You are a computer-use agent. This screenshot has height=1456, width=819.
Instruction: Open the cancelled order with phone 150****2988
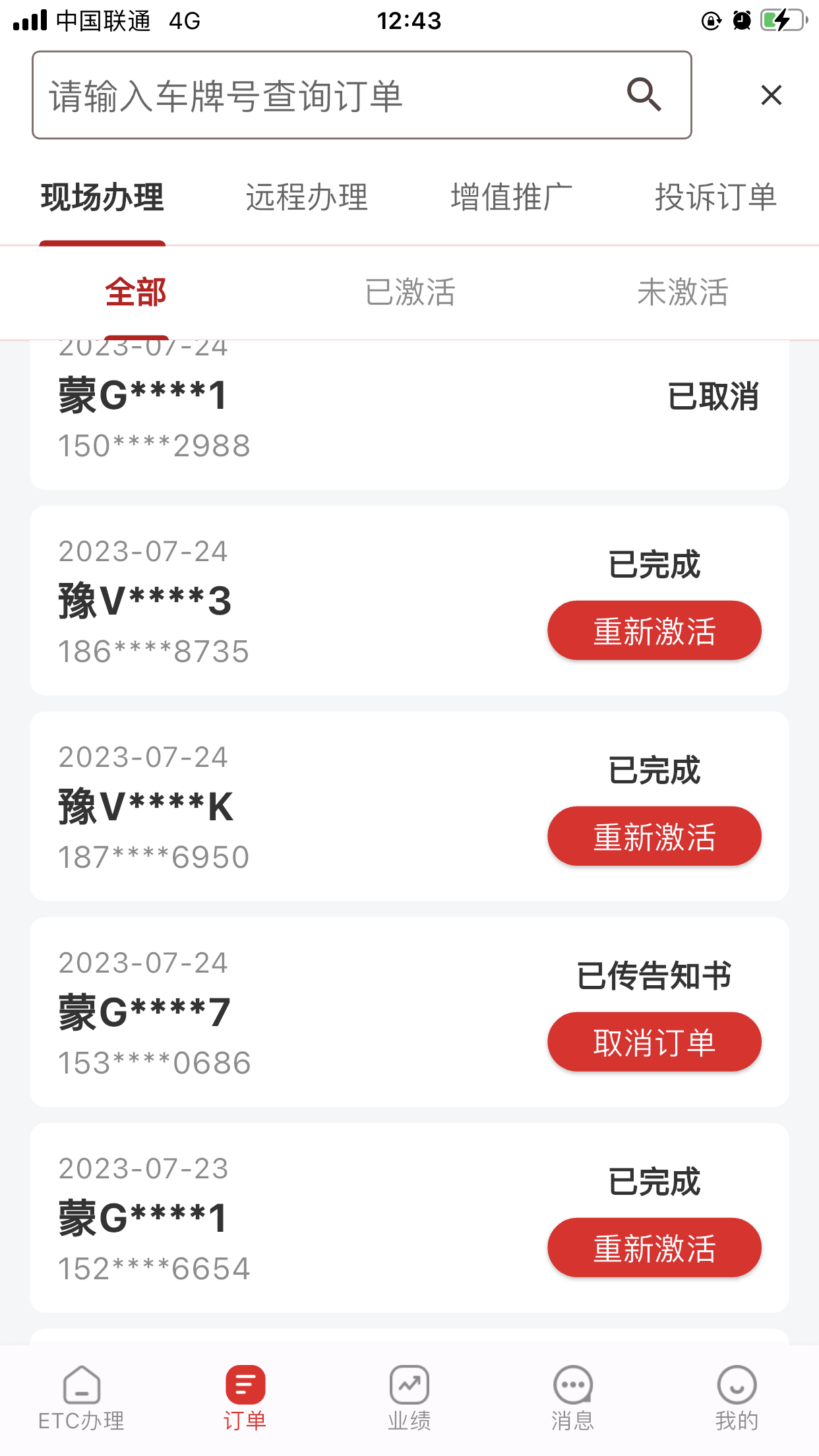[409, 414]
